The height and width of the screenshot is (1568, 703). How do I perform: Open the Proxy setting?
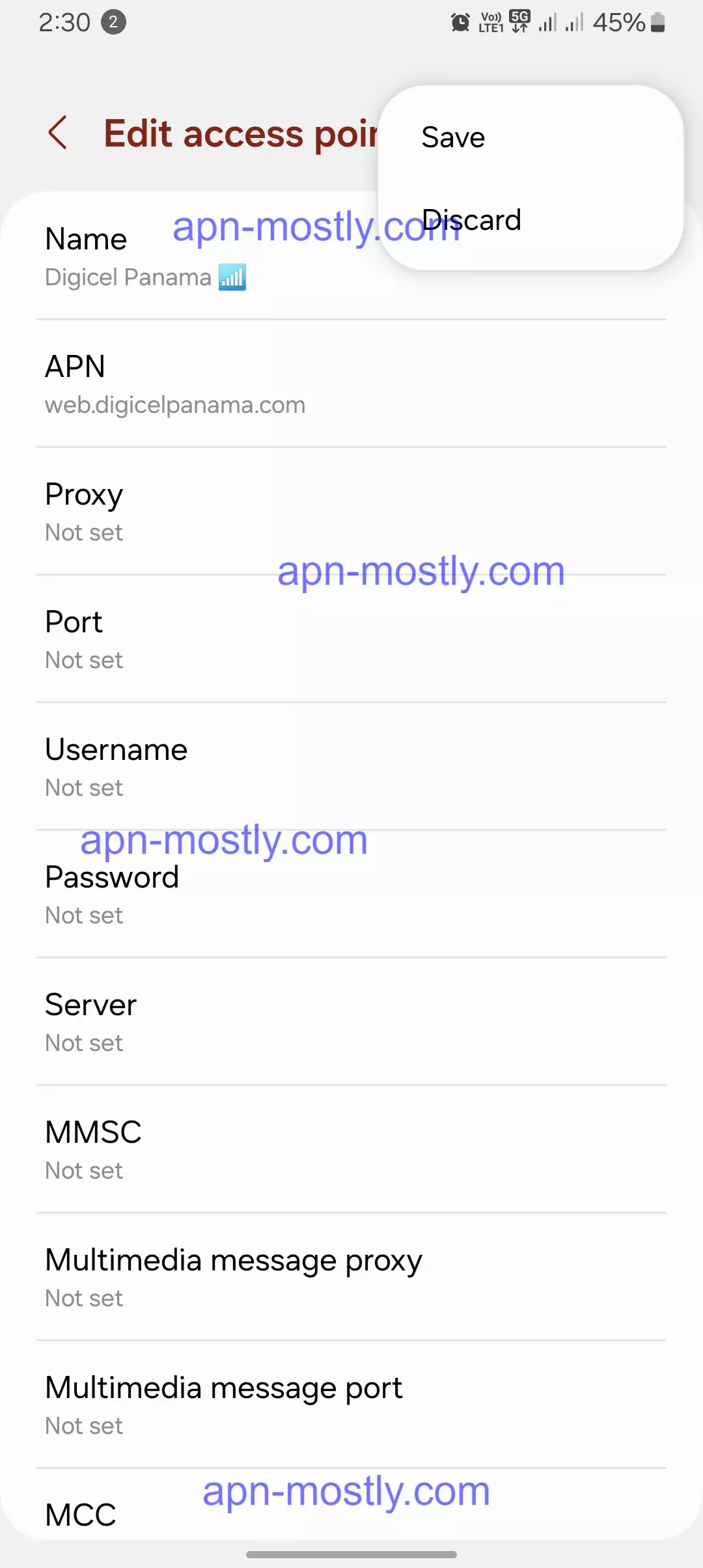[351, 512]
